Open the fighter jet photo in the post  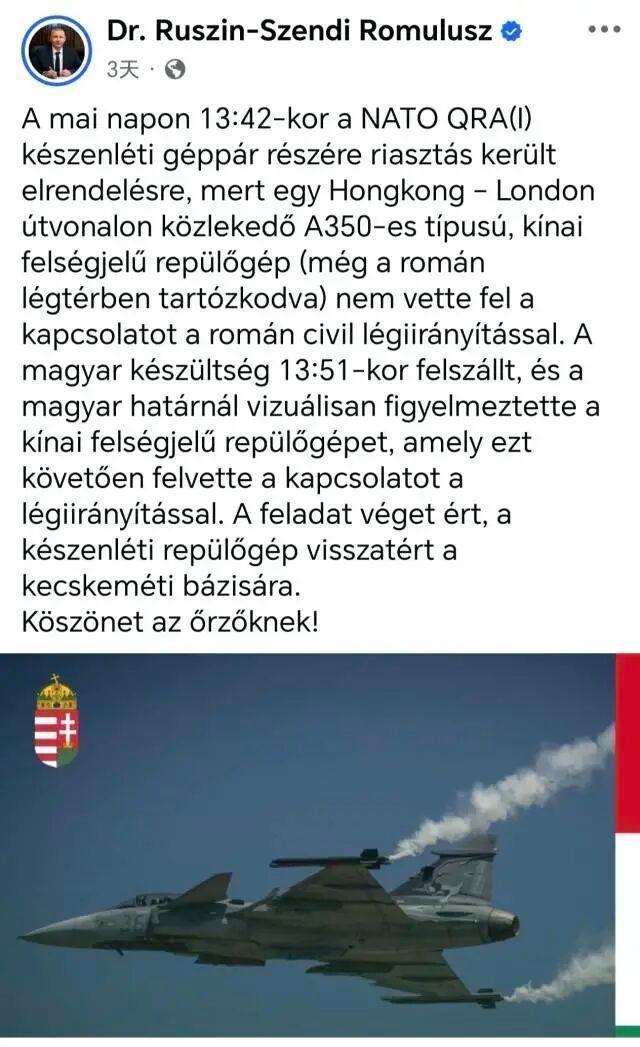tap(320, 845)
